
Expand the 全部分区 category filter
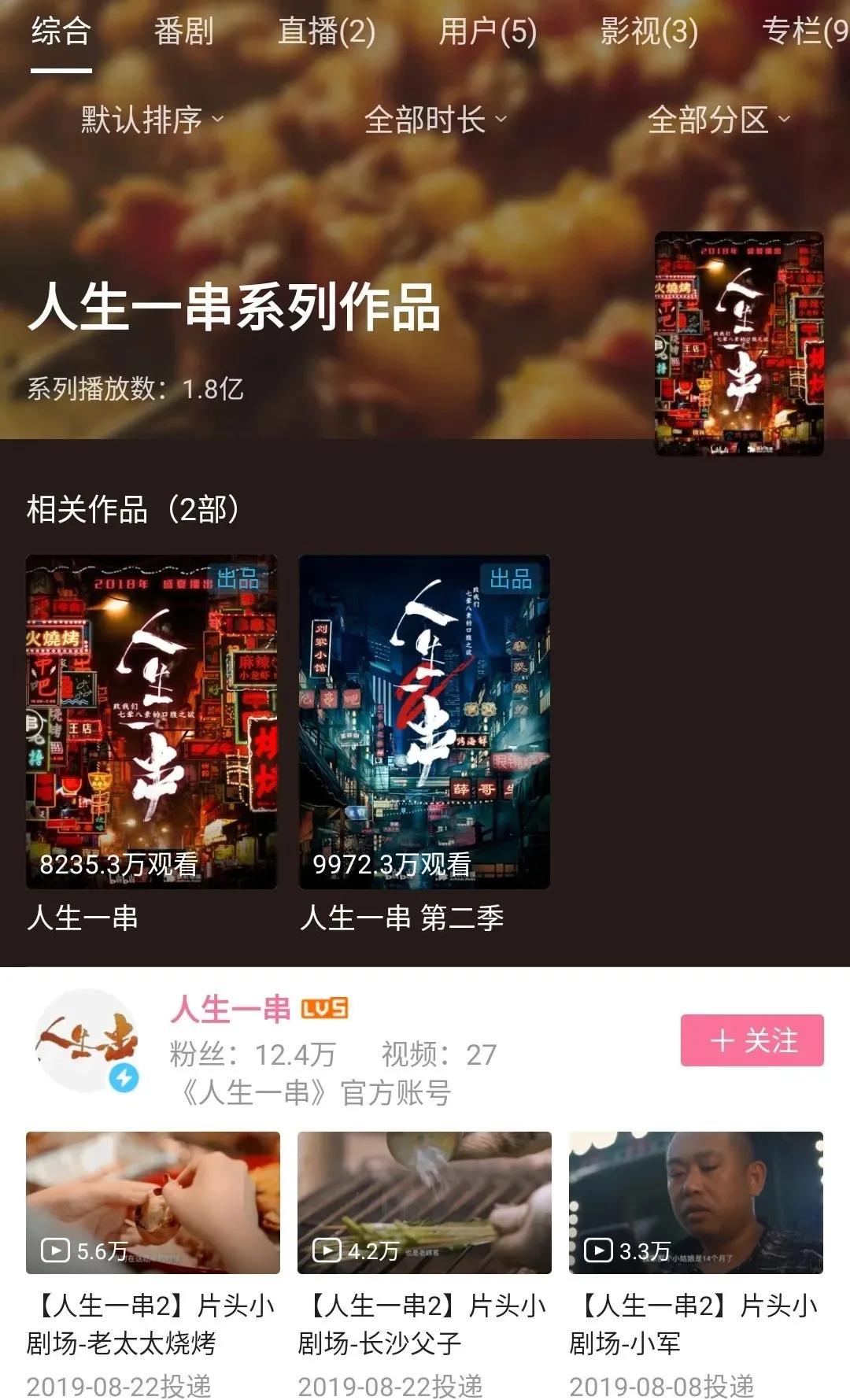(x=718, y=120)
